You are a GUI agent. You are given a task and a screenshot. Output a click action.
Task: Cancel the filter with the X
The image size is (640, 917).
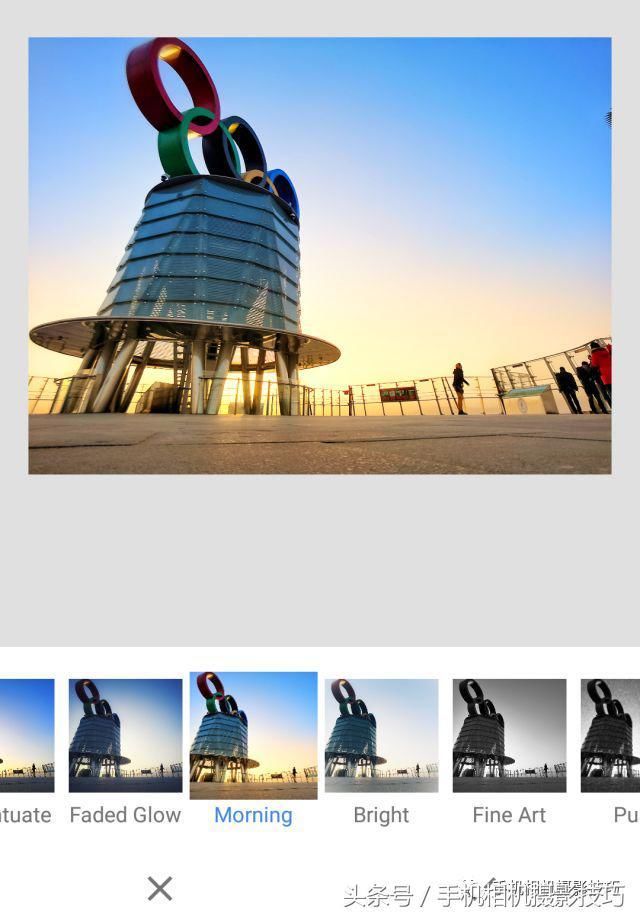tap(159, 887)
